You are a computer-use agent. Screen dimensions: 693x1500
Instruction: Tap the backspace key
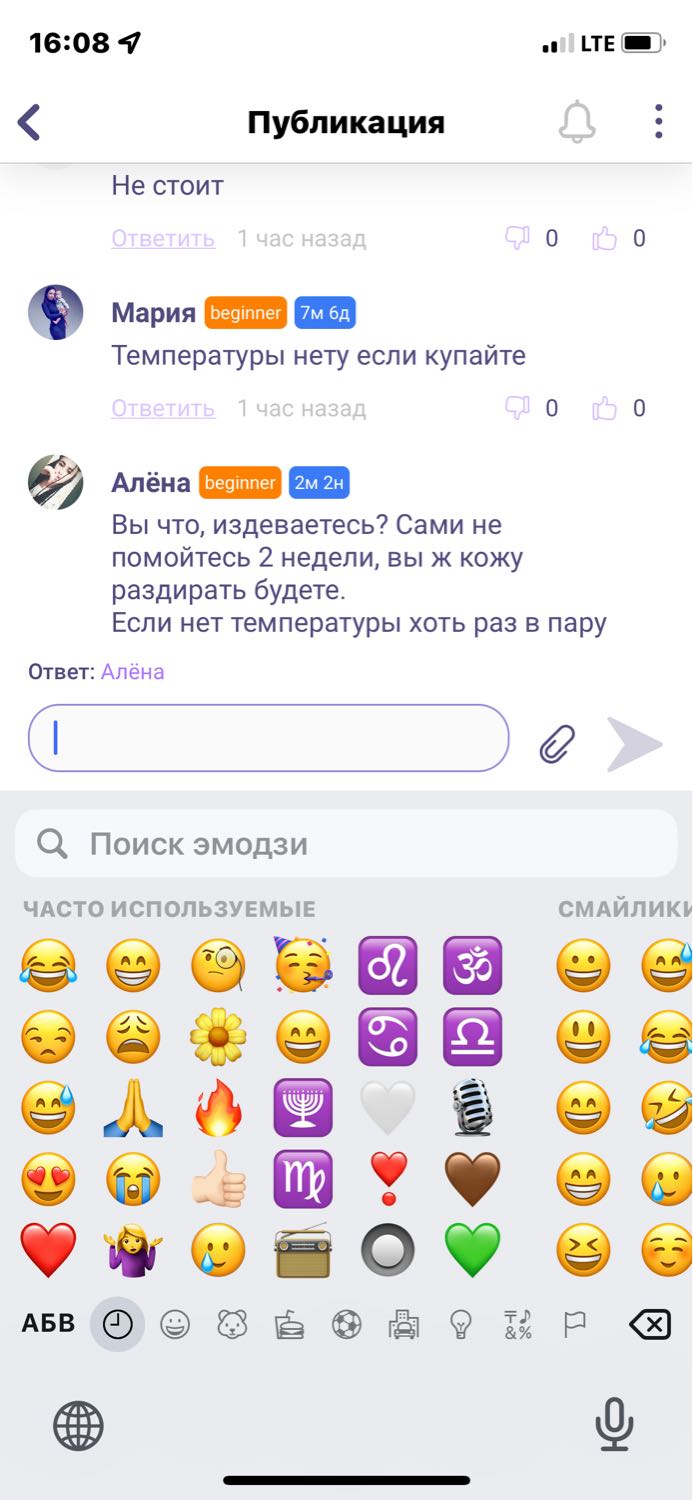(649, 1326)
